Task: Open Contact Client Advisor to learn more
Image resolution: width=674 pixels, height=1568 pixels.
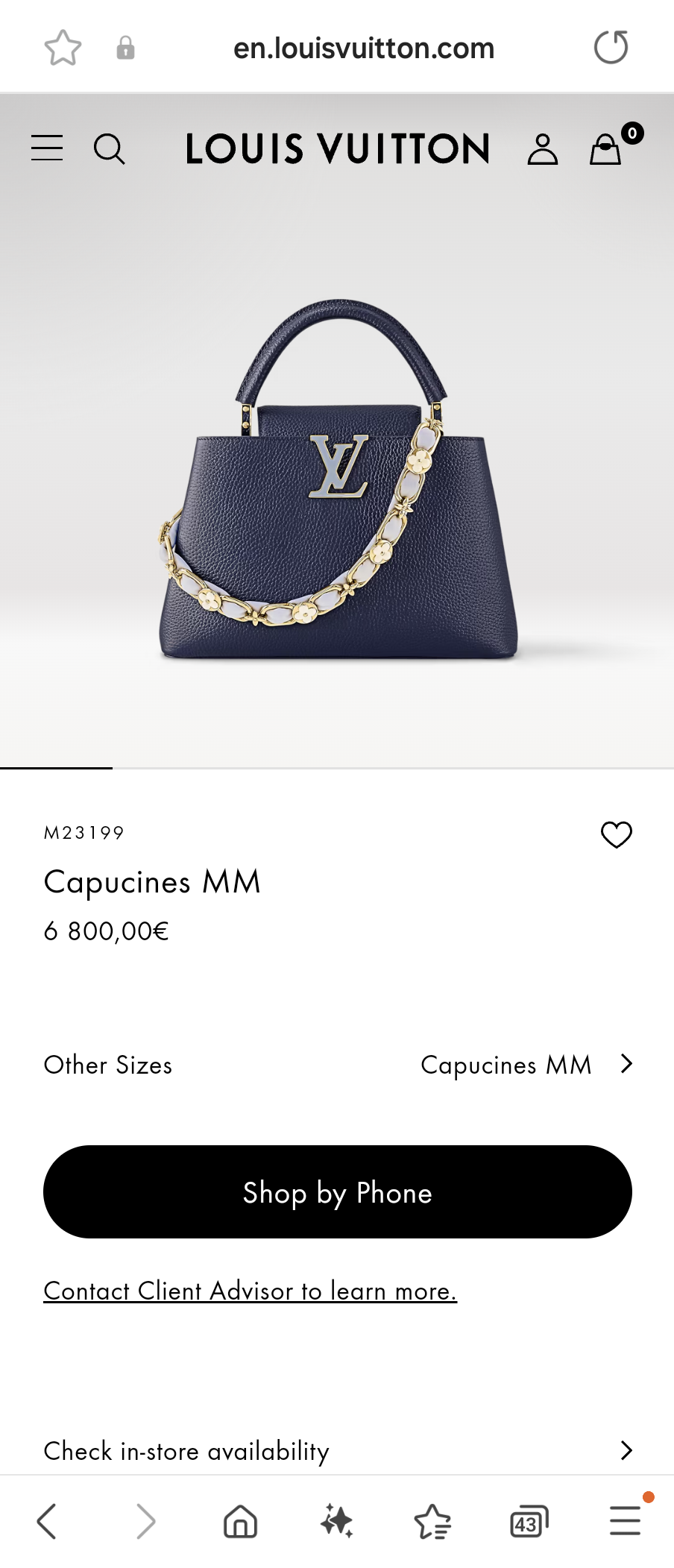Action: pos(250,1291)
